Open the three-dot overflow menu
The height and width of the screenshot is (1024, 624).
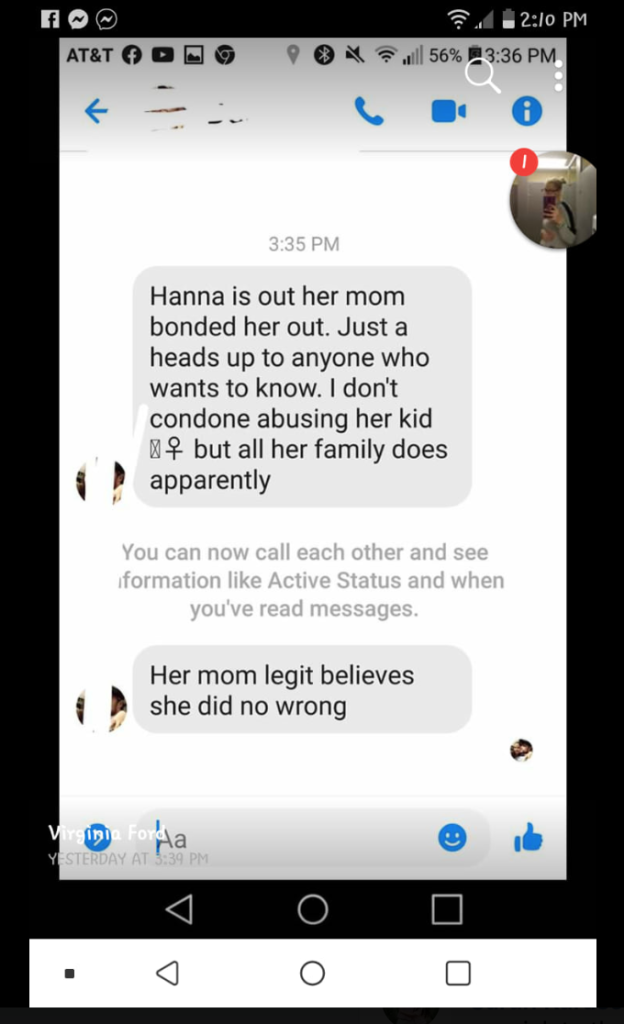point(558,76)
